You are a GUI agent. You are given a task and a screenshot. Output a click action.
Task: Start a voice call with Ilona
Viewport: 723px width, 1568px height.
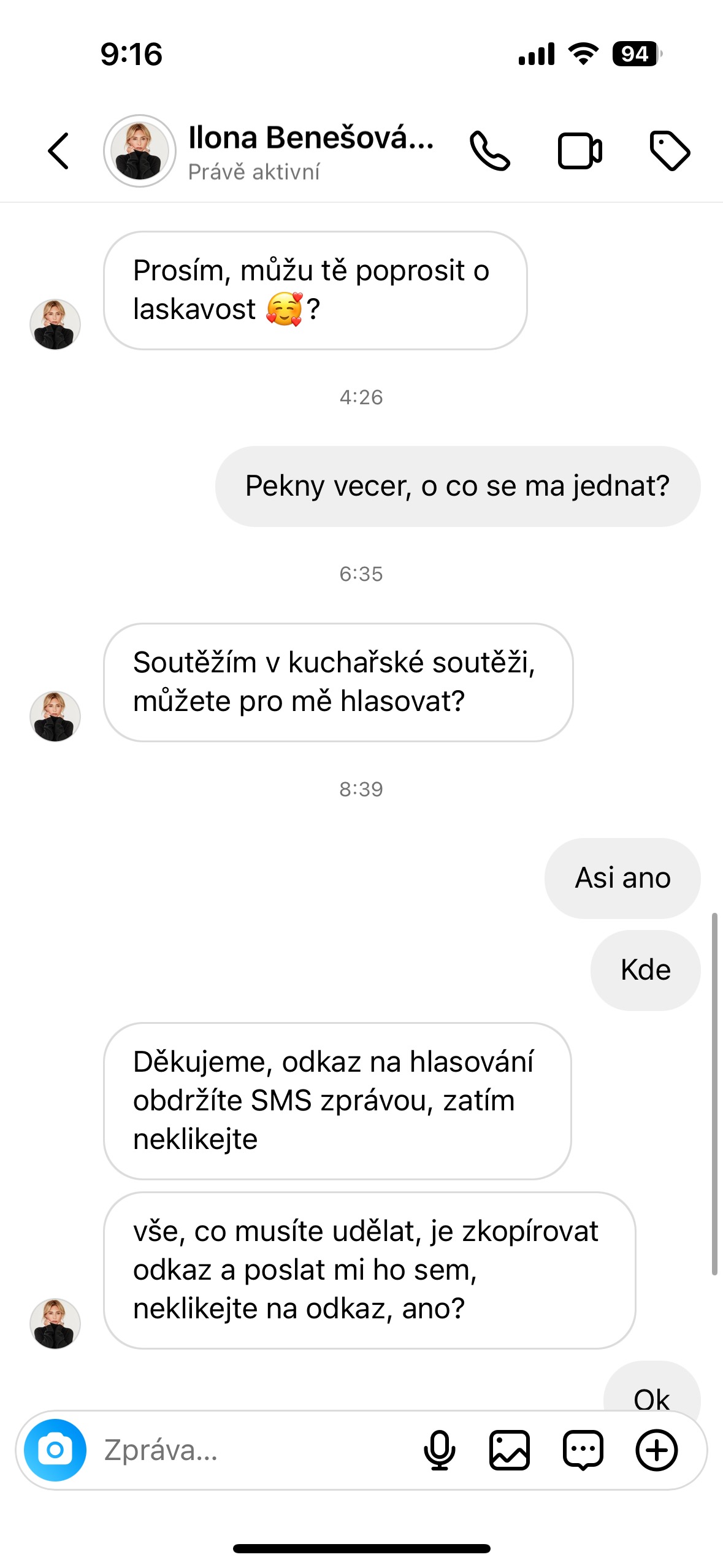pyautogui.click(x=489, y=151)
